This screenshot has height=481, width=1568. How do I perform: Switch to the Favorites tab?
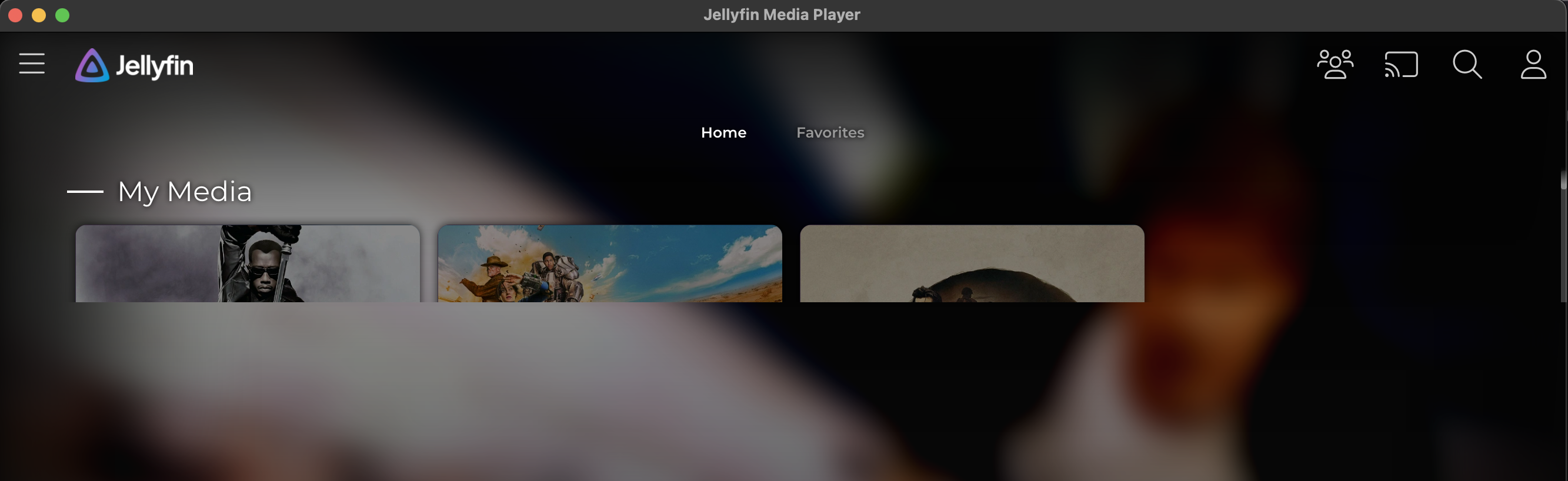tap(830, 132)
